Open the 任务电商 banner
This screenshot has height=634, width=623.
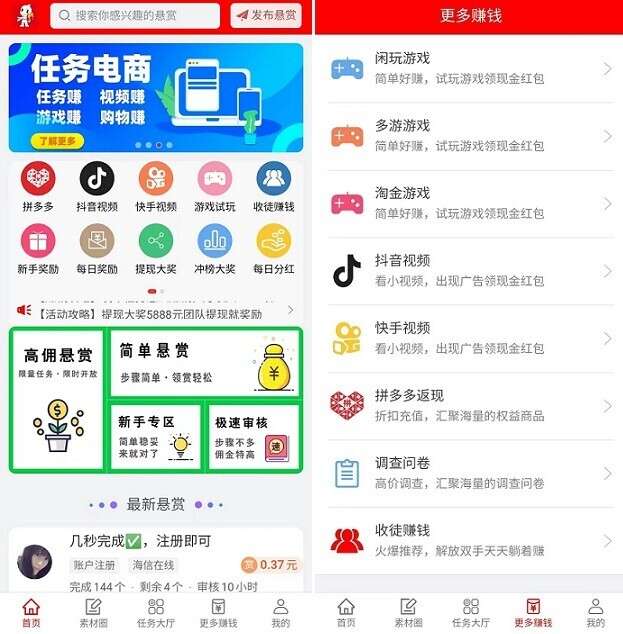click(155, 97)
